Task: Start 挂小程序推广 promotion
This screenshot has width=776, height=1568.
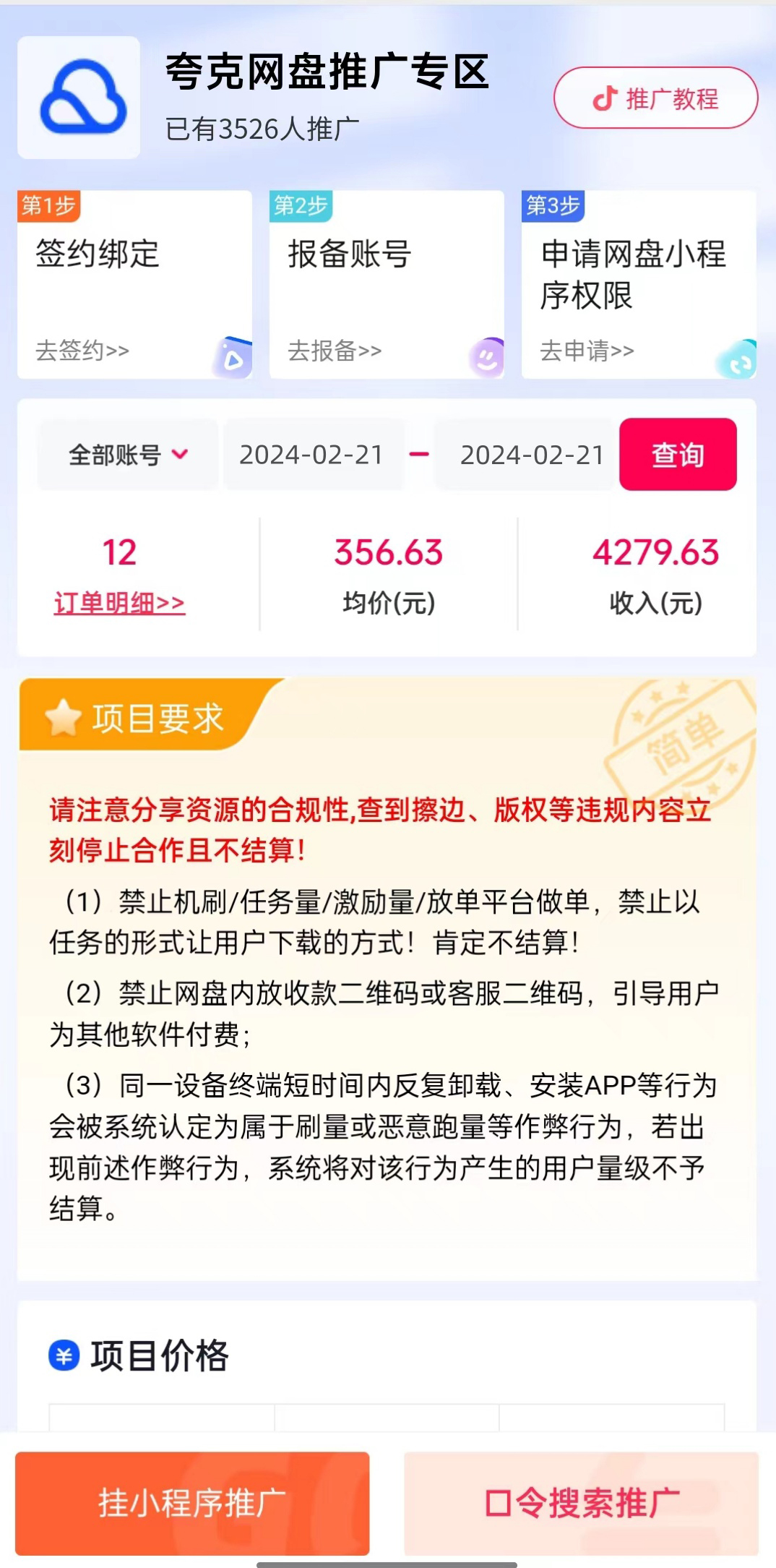Action: pyautogui.click(x=192, y=1503)
